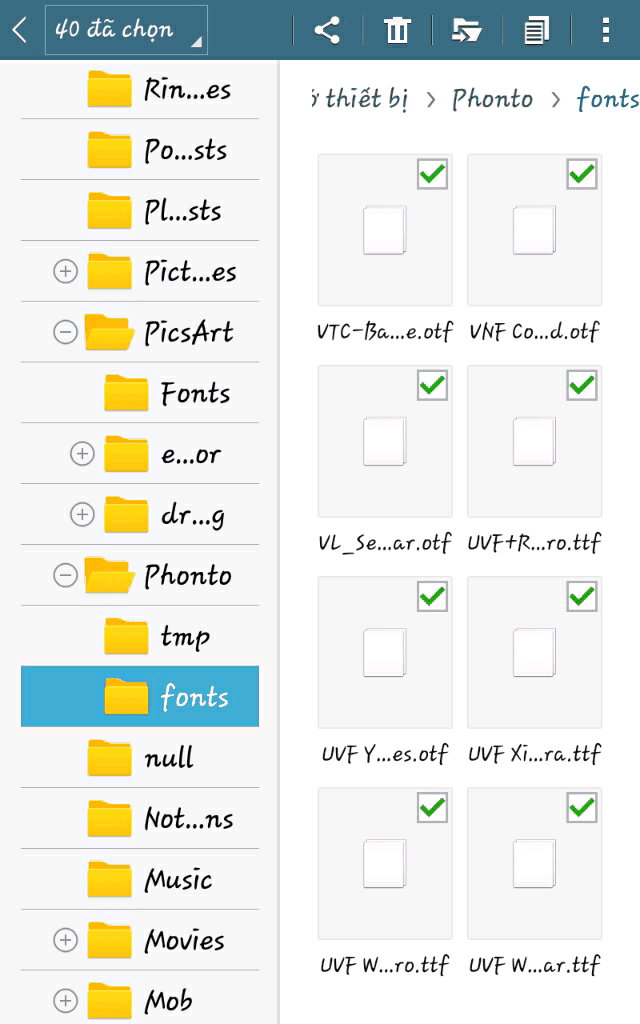
Task: Deselect the UVF Xi...ra.ttf file
Action: coord(581,597)
